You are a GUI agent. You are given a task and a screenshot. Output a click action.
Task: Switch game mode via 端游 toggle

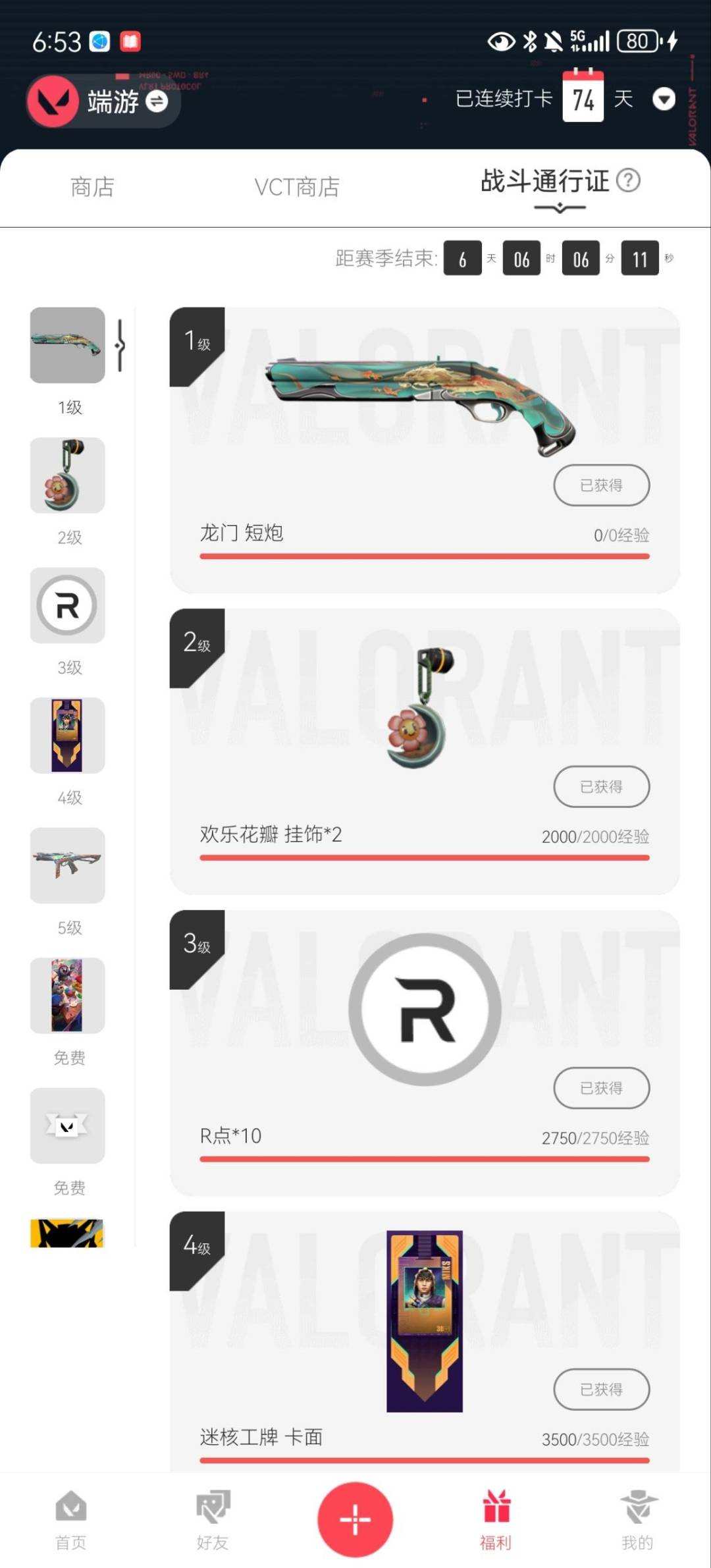157,101
